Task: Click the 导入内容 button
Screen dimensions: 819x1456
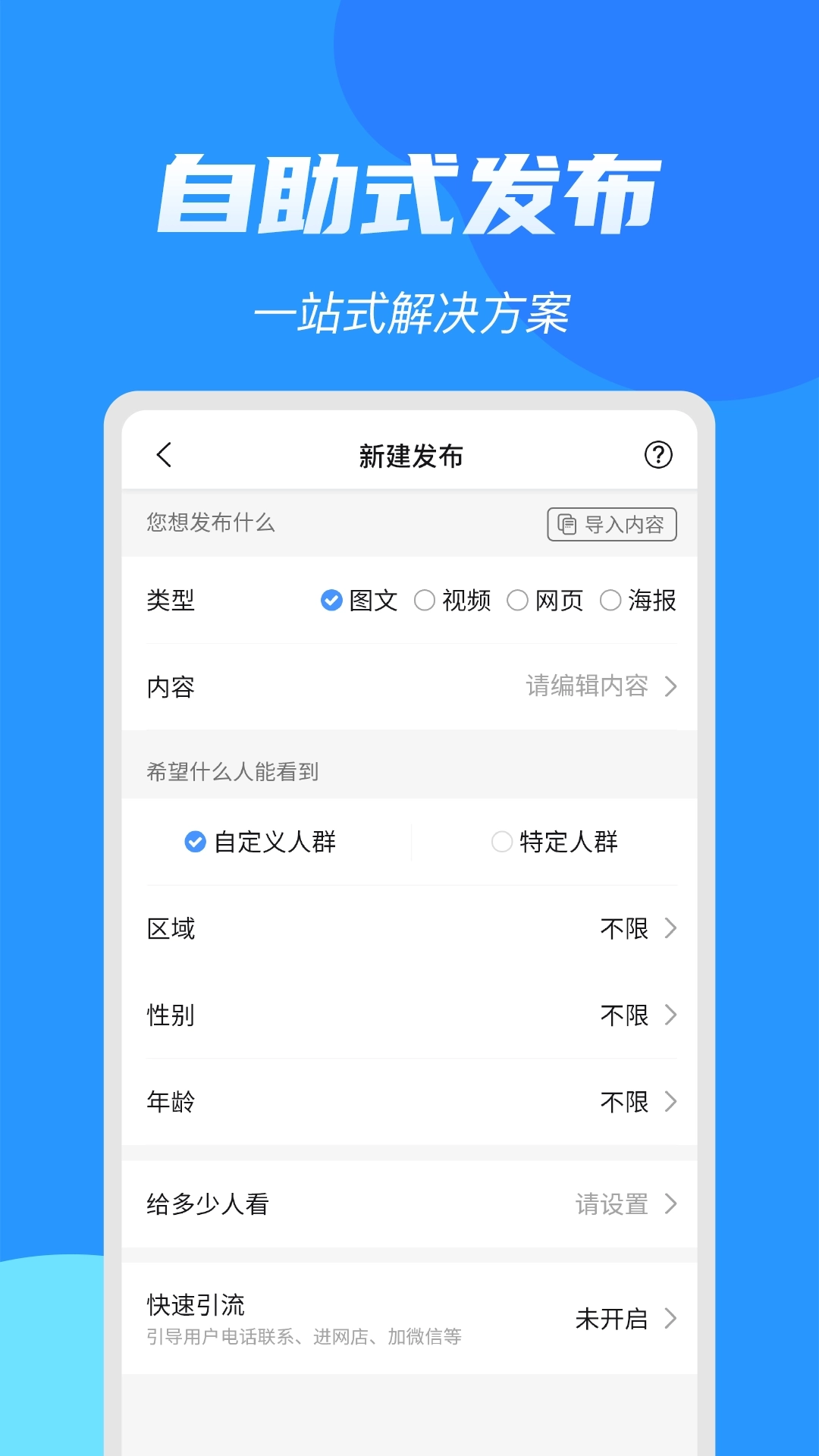Action: 610,524
